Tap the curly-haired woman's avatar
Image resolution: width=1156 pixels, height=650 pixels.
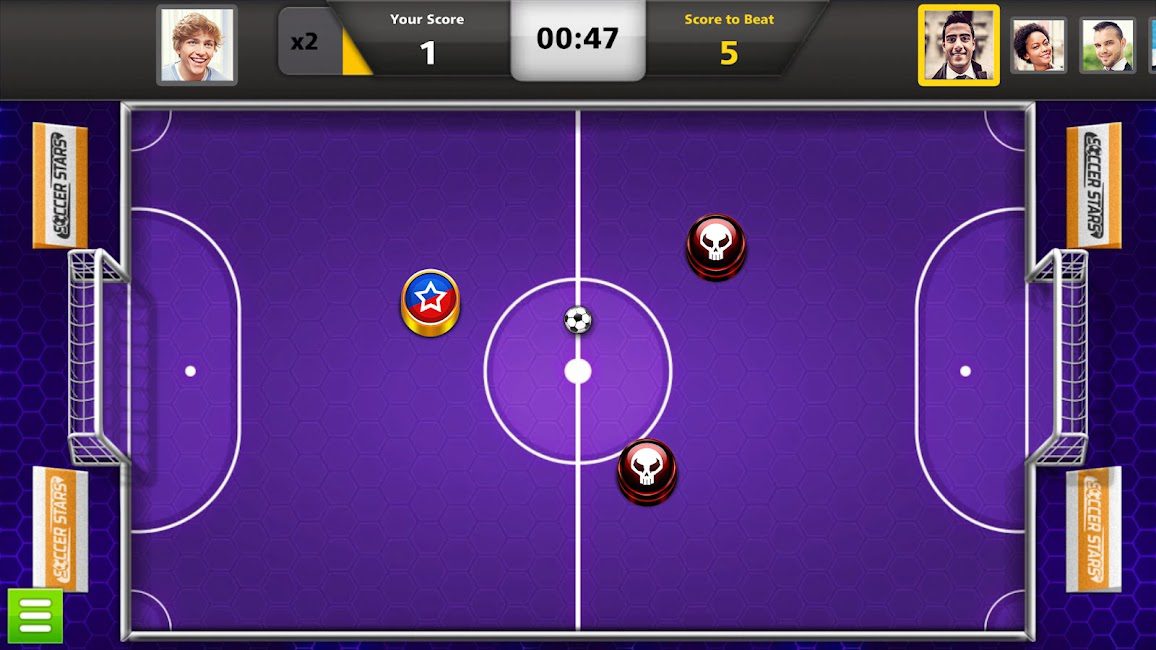tap(1037, 46)
